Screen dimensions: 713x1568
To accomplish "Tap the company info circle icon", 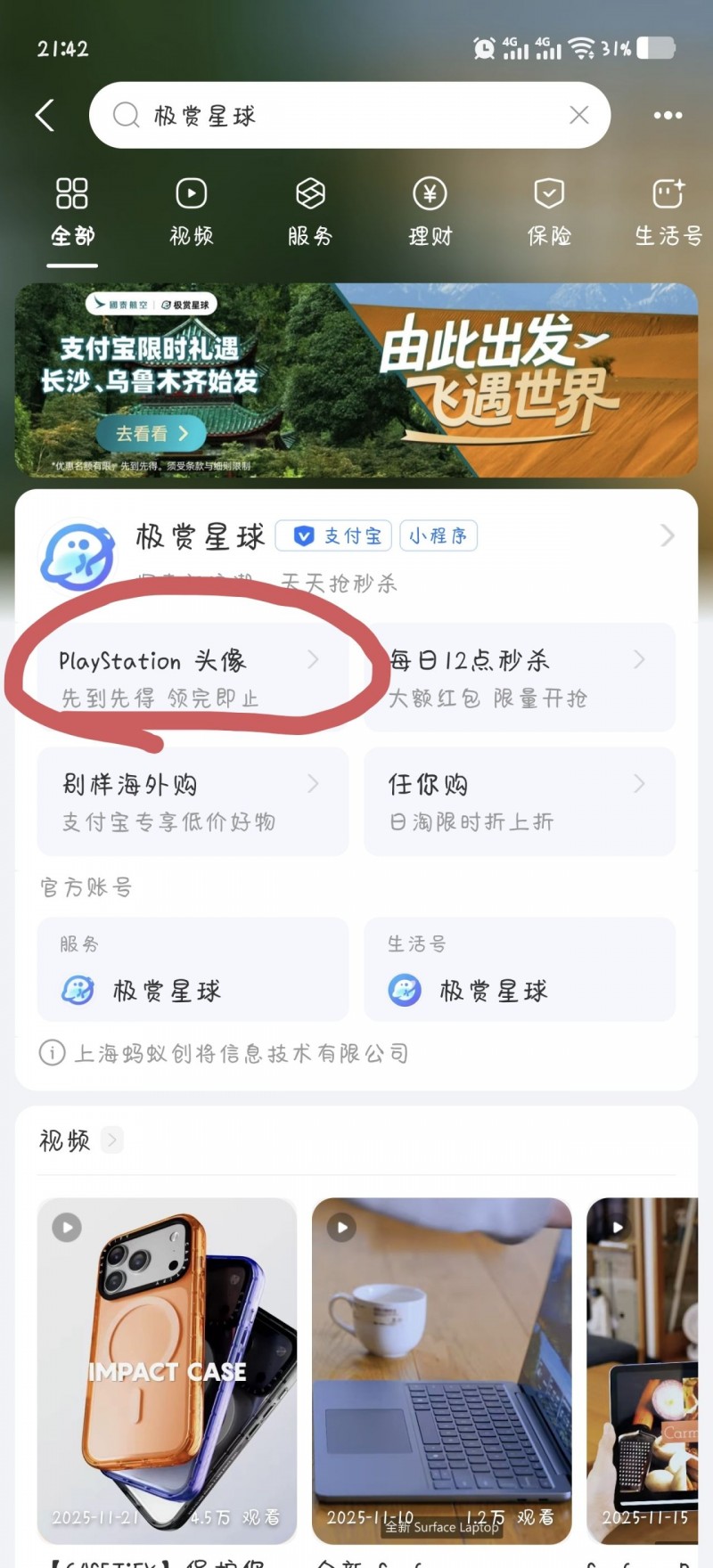I will coord(52,1053).
